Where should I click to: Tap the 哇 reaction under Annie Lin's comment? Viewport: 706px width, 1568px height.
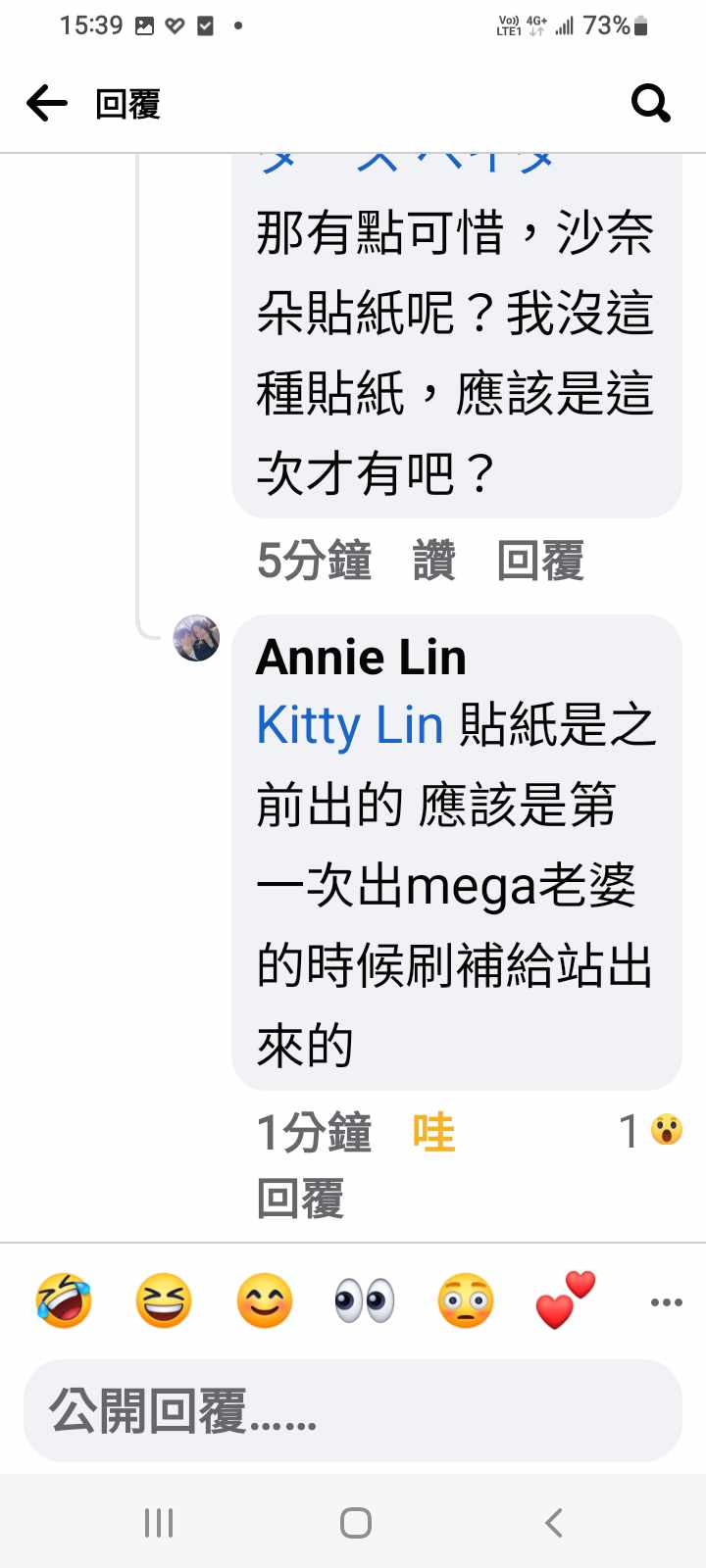click(433, 1133)
